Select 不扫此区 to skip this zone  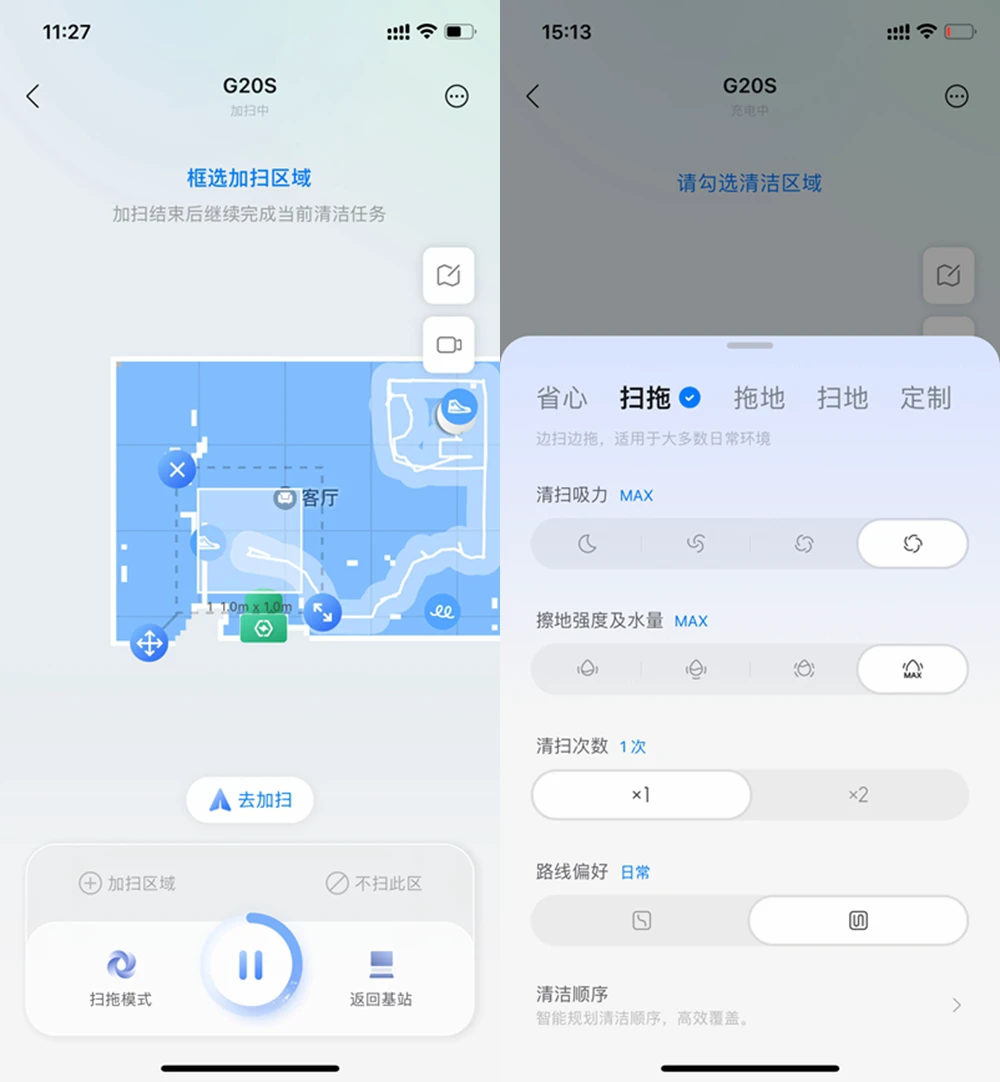(374, 883)
